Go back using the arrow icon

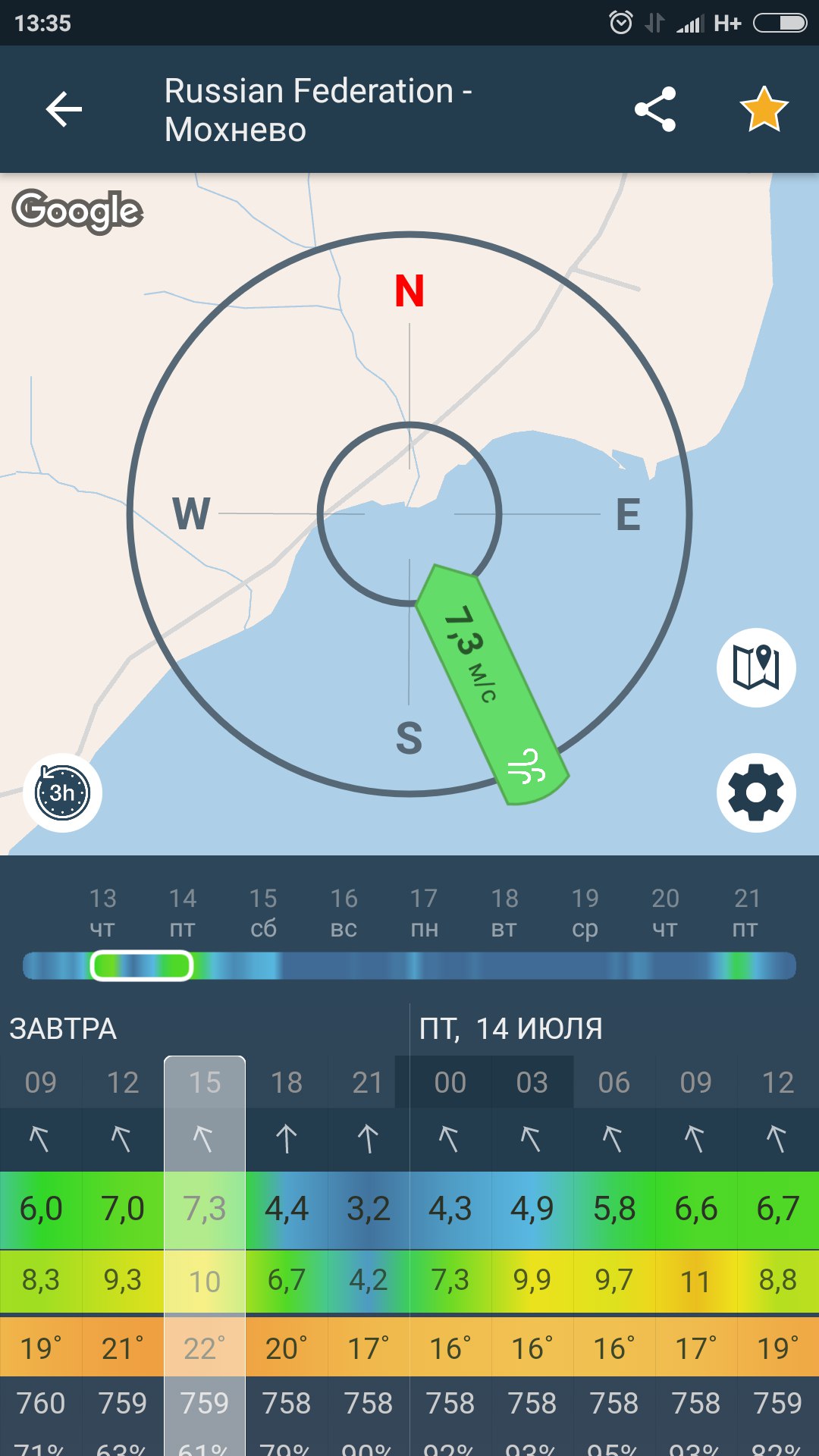click(x=64, y=109)
